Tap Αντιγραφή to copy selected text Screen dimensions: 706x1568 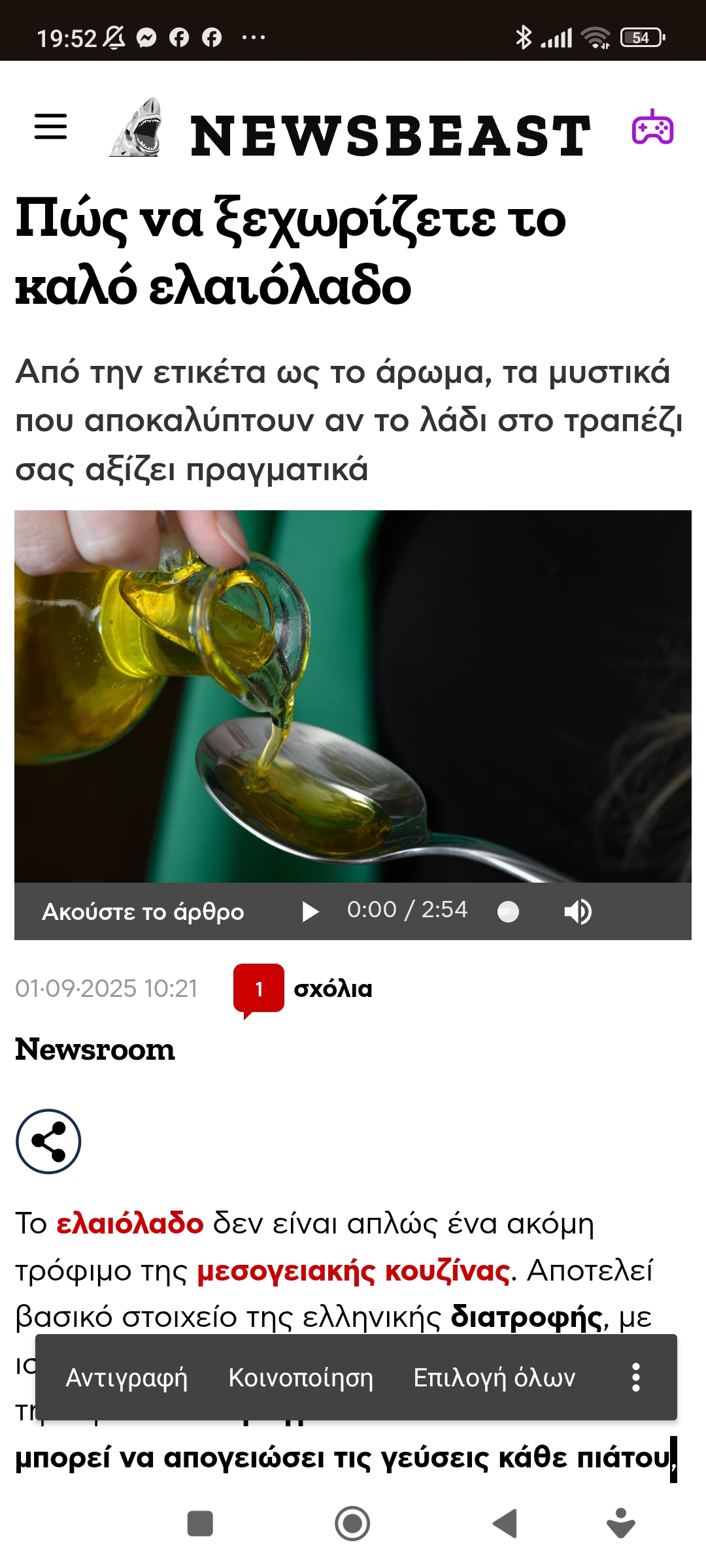(x=126, y=1377)
